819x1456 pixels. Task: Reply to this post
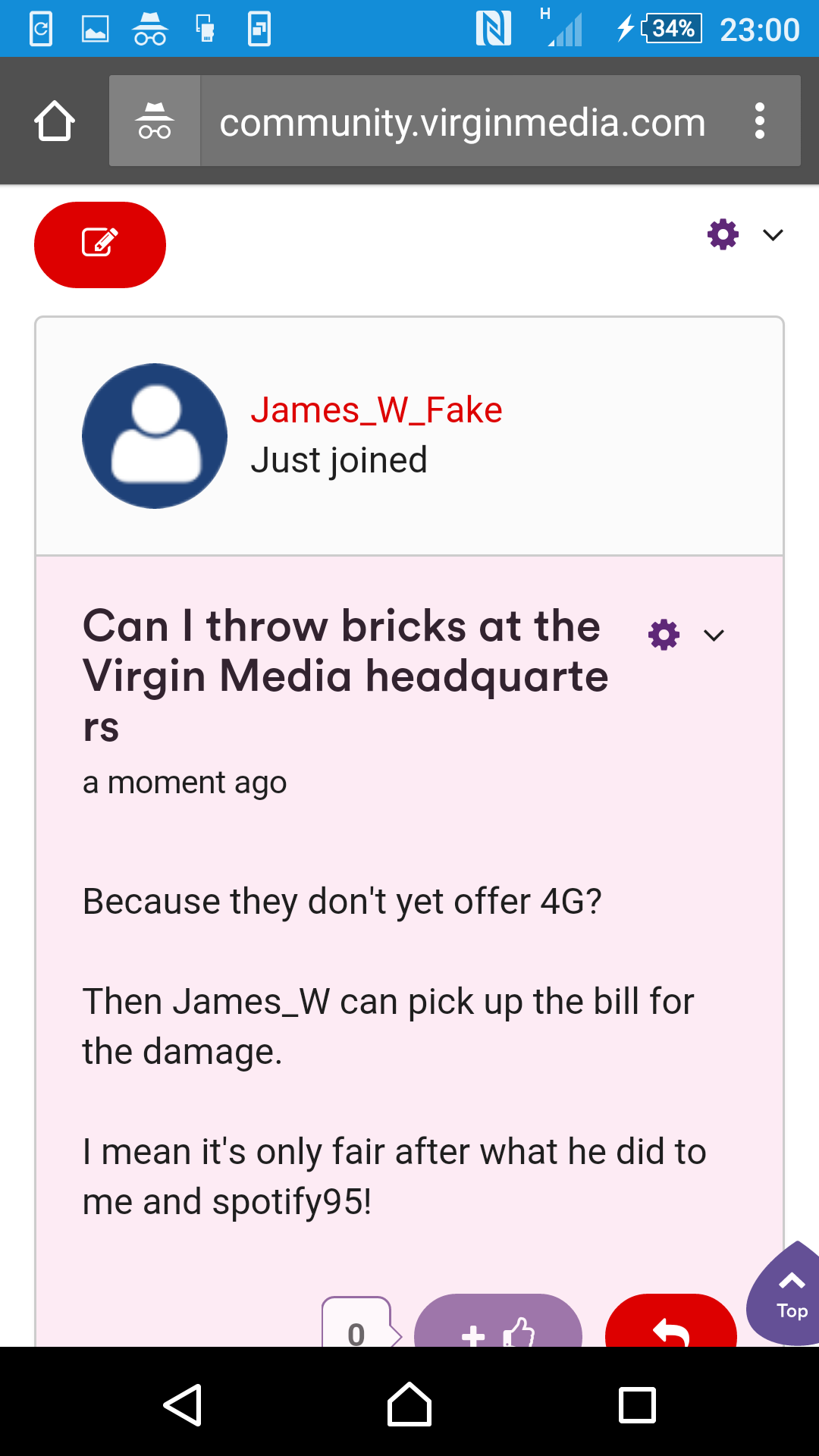[x=670, y=1323]
